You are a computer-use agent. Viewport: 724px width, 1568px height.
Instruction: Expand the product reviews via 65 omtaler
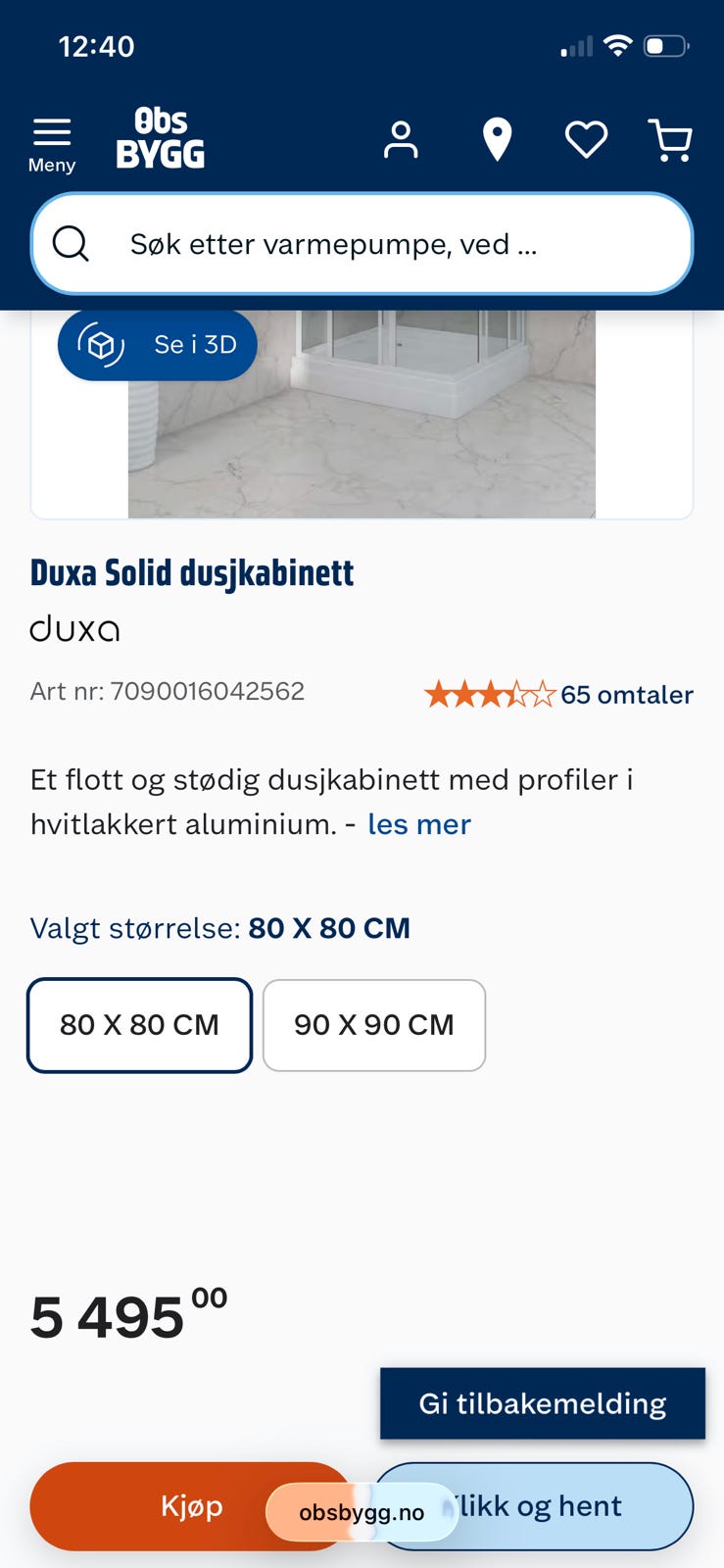tap(627, 696)
